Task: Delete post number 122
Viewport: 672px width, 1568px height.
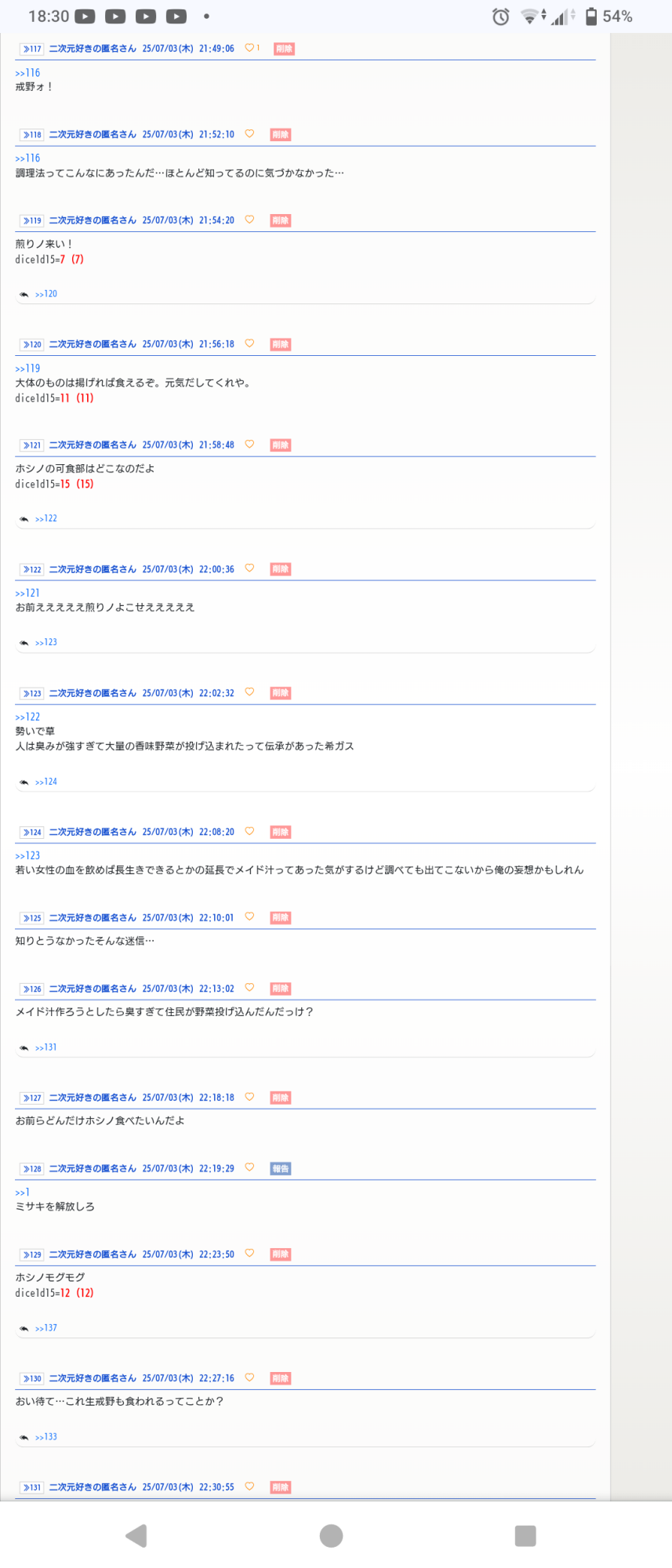Action: 281,569
